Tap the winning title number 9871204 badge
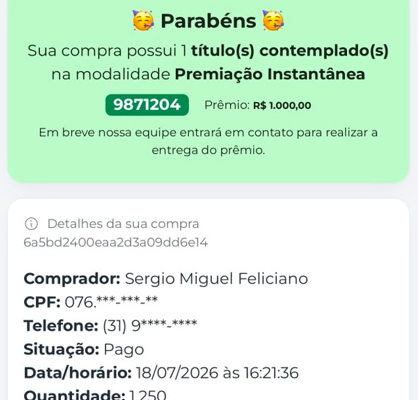The image size is (418, 400). click(147, 105)
